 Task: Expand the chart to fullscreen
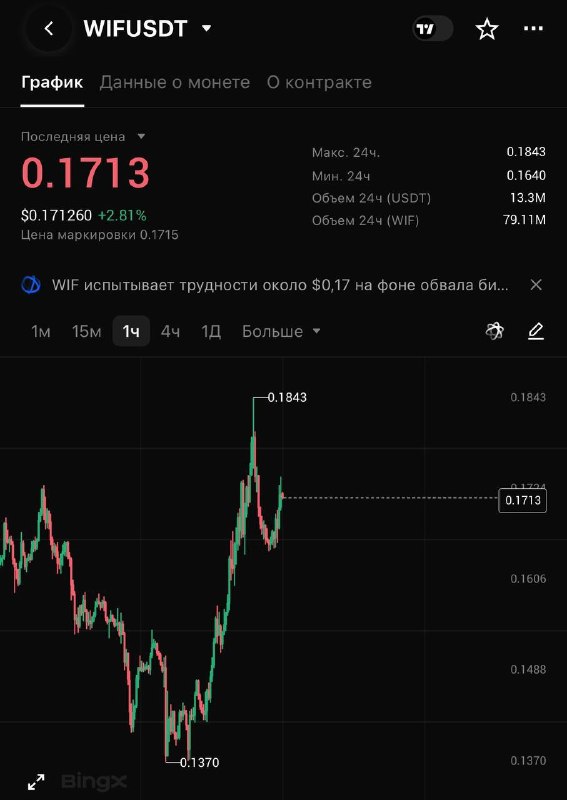[36, 781]
